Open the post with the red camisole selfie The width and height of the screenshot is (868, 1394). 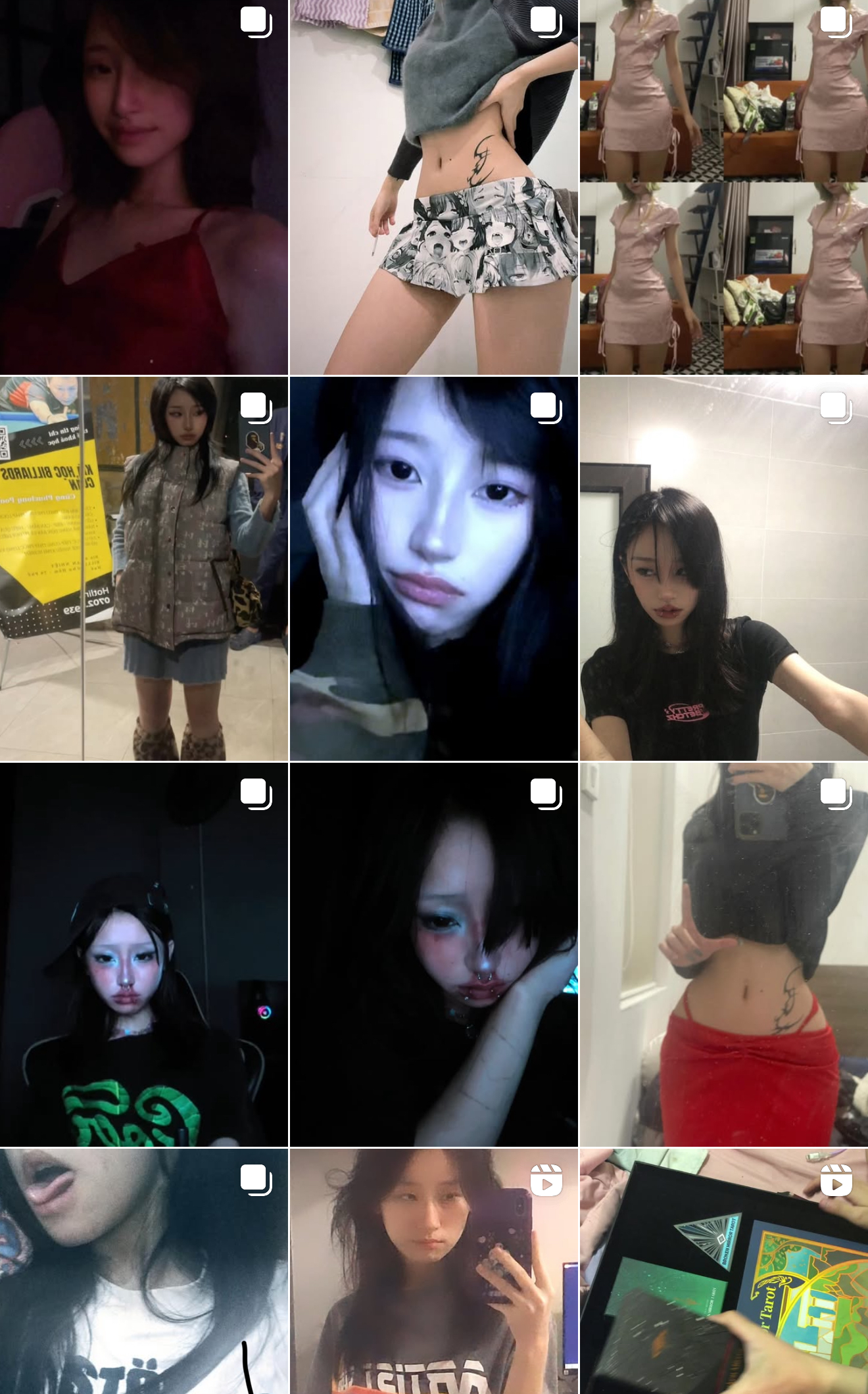(144, 187)
